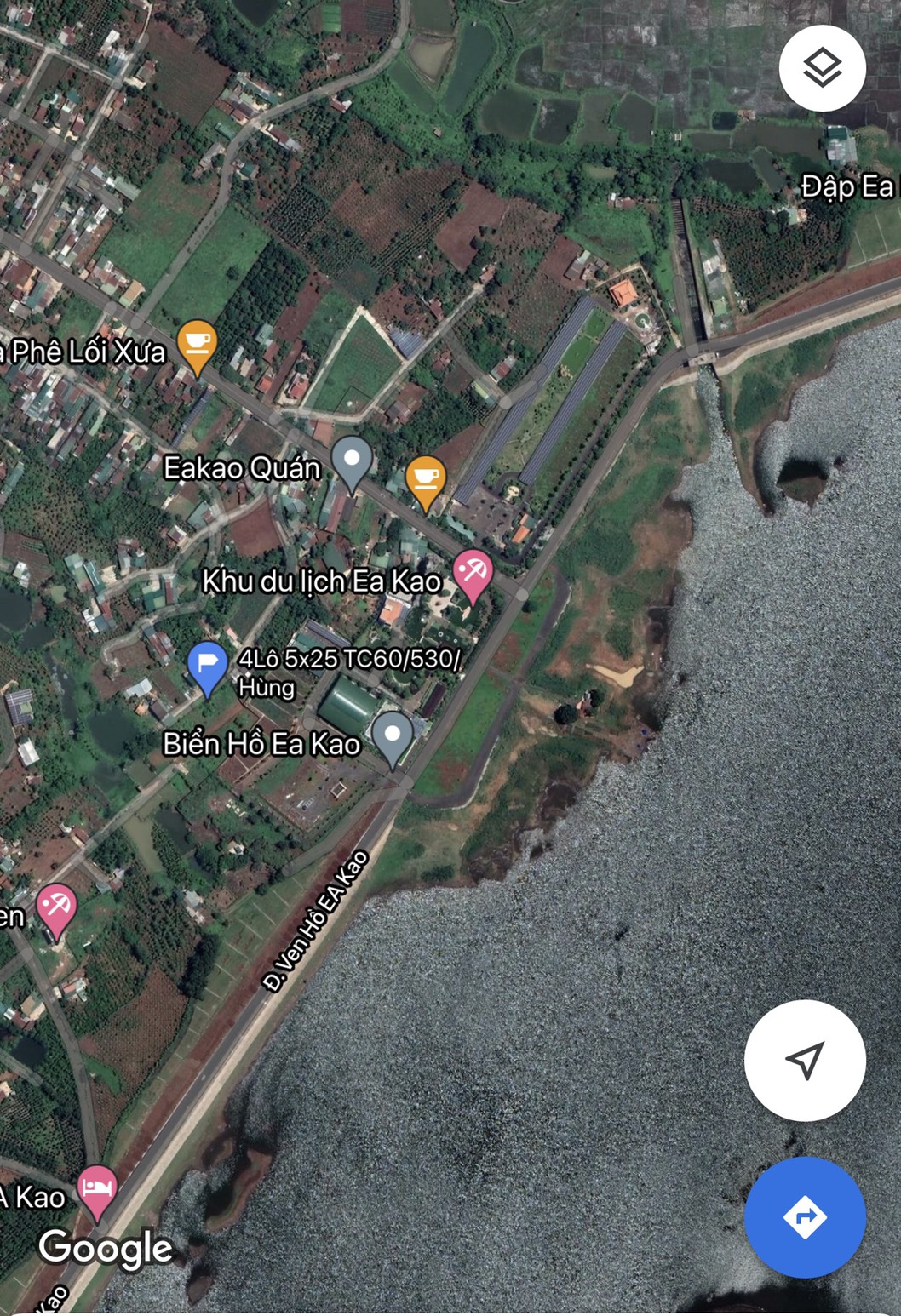Open the map layers selector

point(822,68)
